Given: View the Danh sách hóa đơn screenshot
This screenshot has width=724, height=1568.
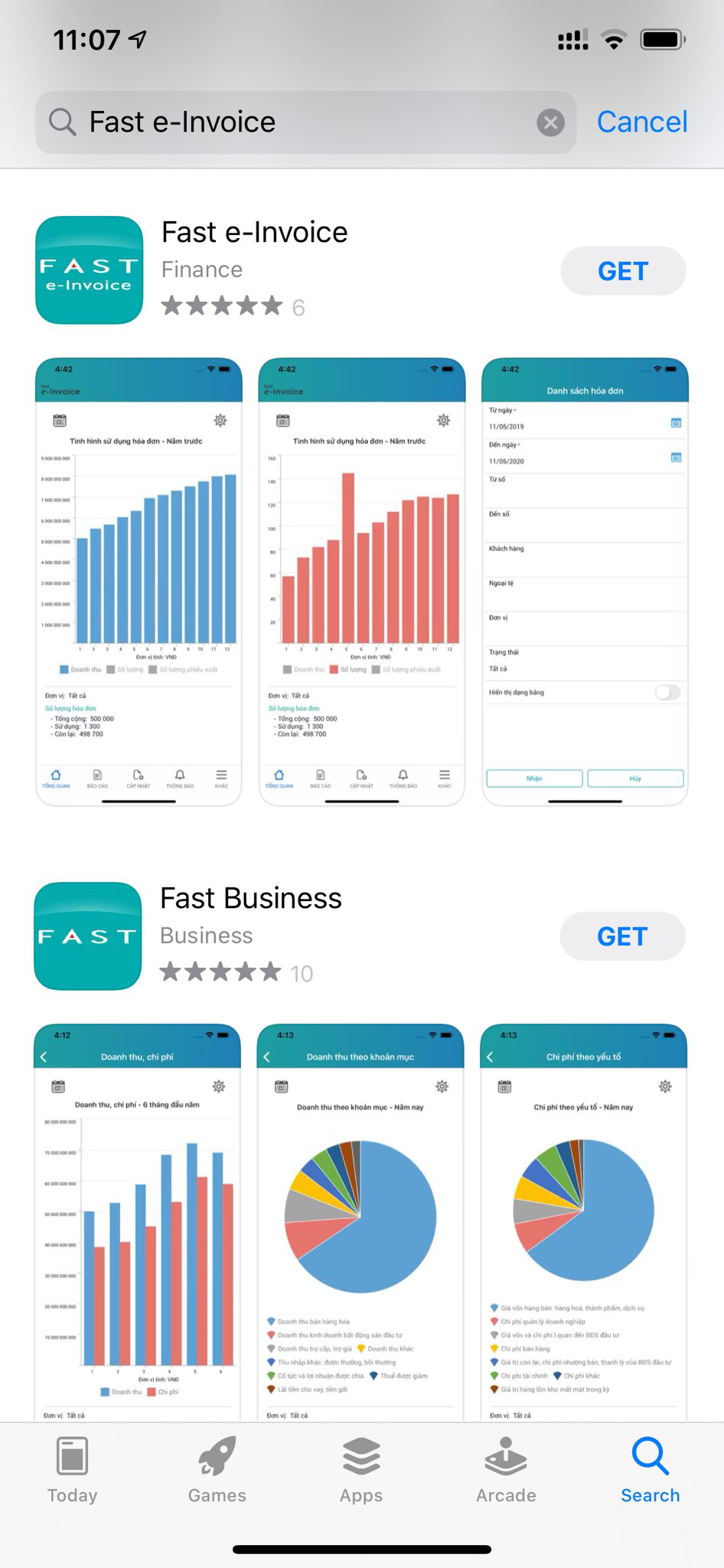Looking at the screenshot, I should click(x=585, y=582).
